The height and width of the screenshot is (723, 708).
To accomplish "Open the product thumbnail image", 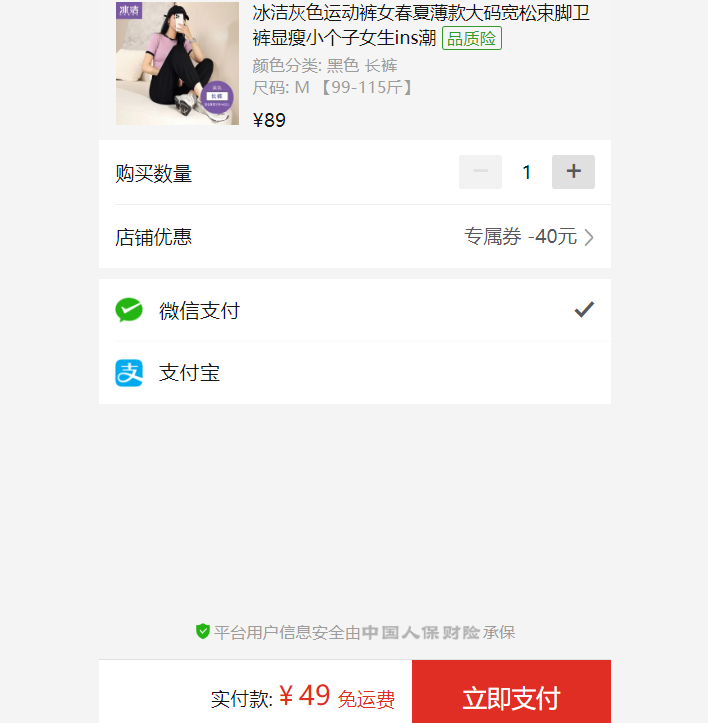I will 177,64.
